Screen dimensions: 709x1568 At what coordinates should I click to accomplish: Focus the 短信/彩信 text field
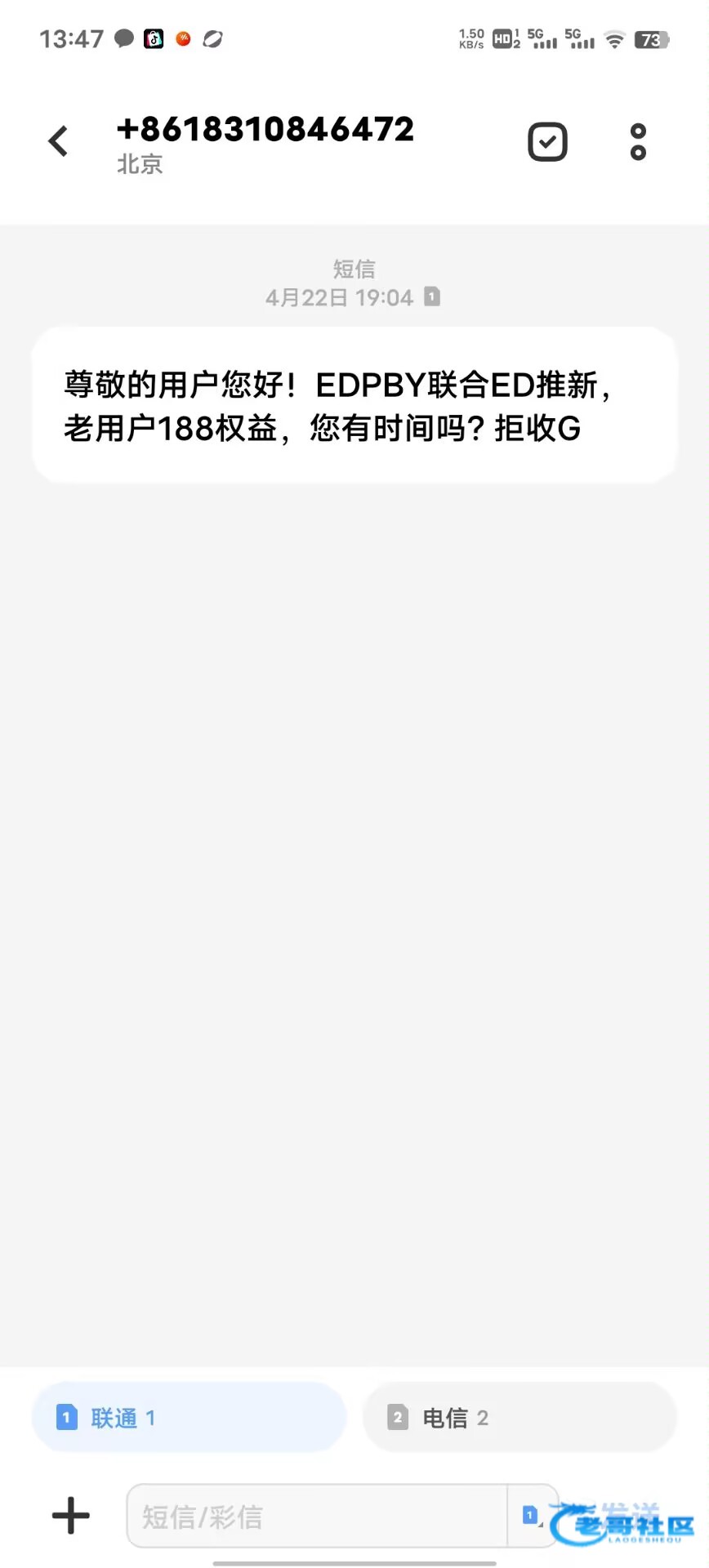point(317,1516)
